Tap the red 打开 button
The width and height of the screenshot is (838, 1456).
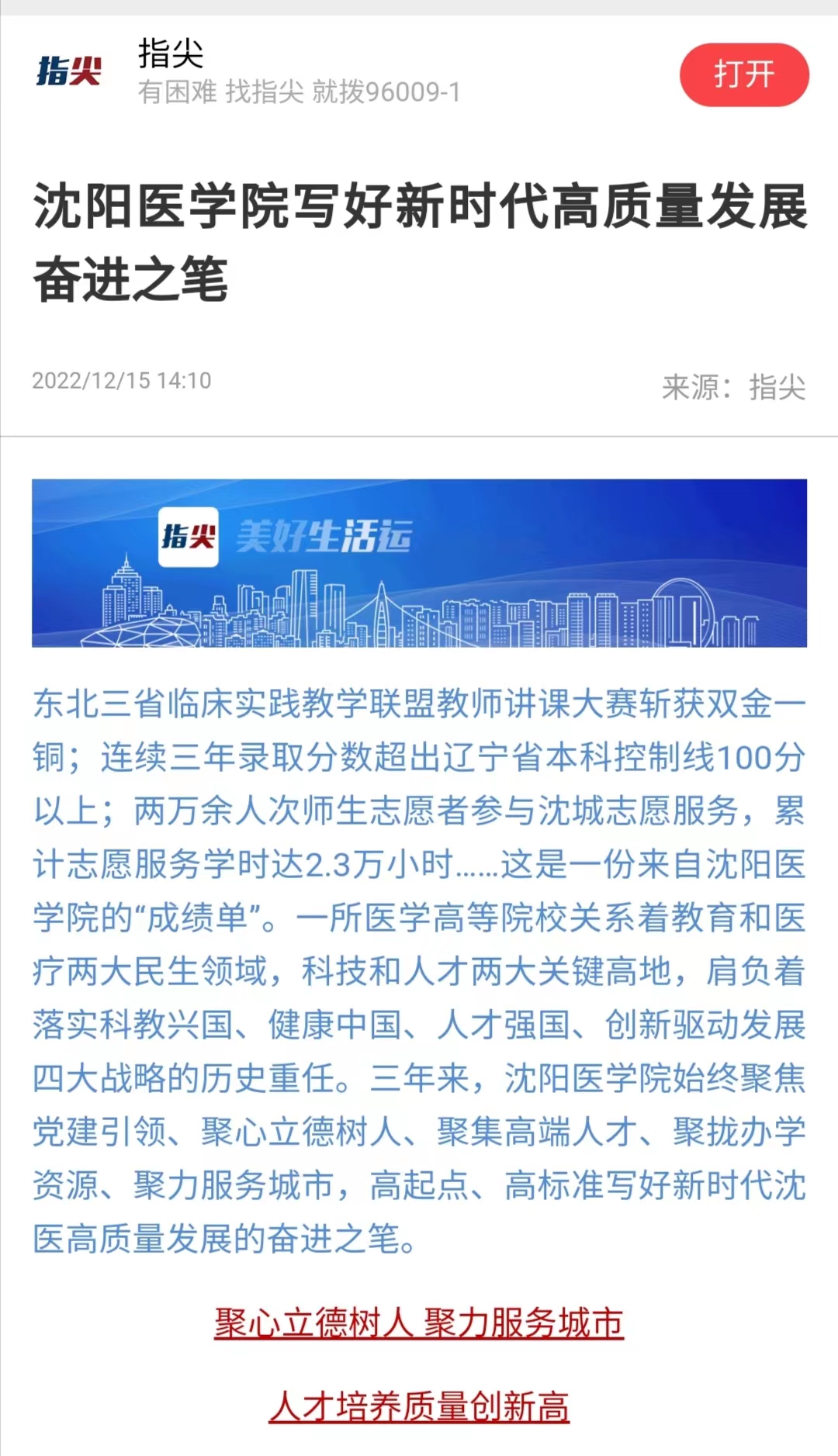click(743, 75)
